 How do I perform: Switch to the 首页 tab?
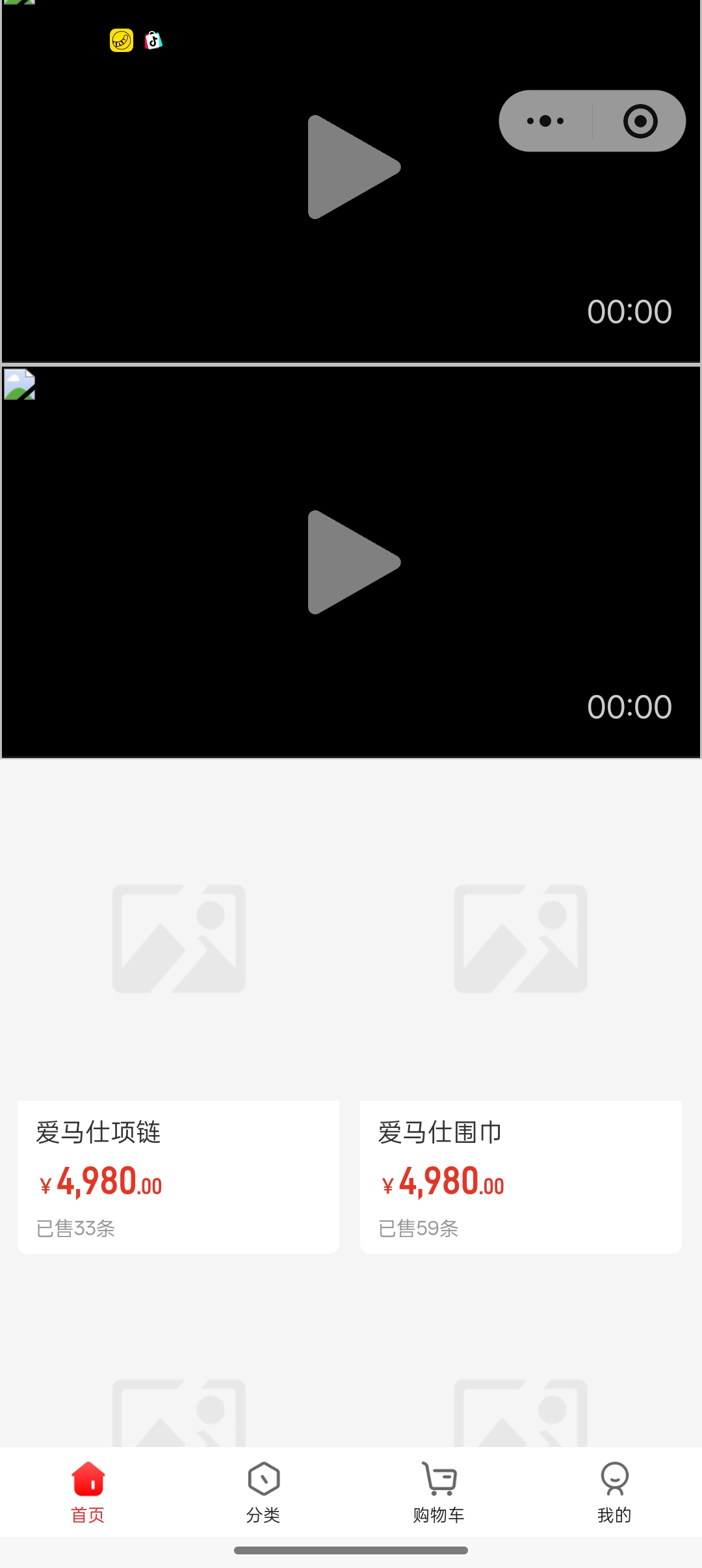click(88, 1492)
